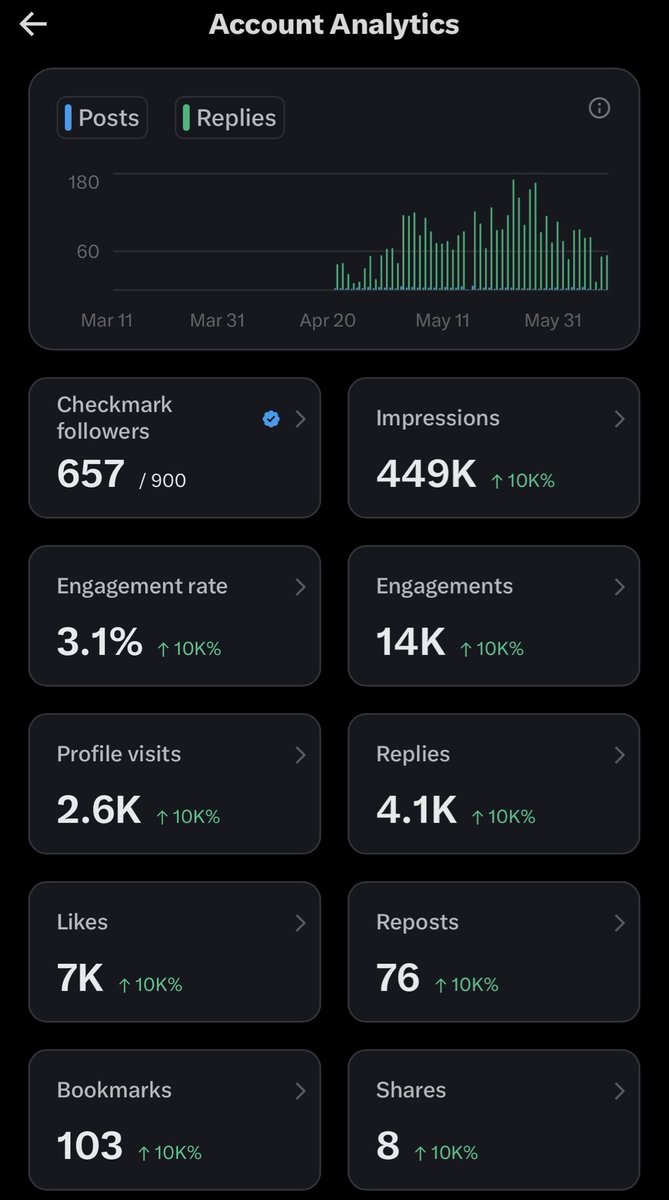Open the Replies metric card showing 4.1K

coord(494,784)
